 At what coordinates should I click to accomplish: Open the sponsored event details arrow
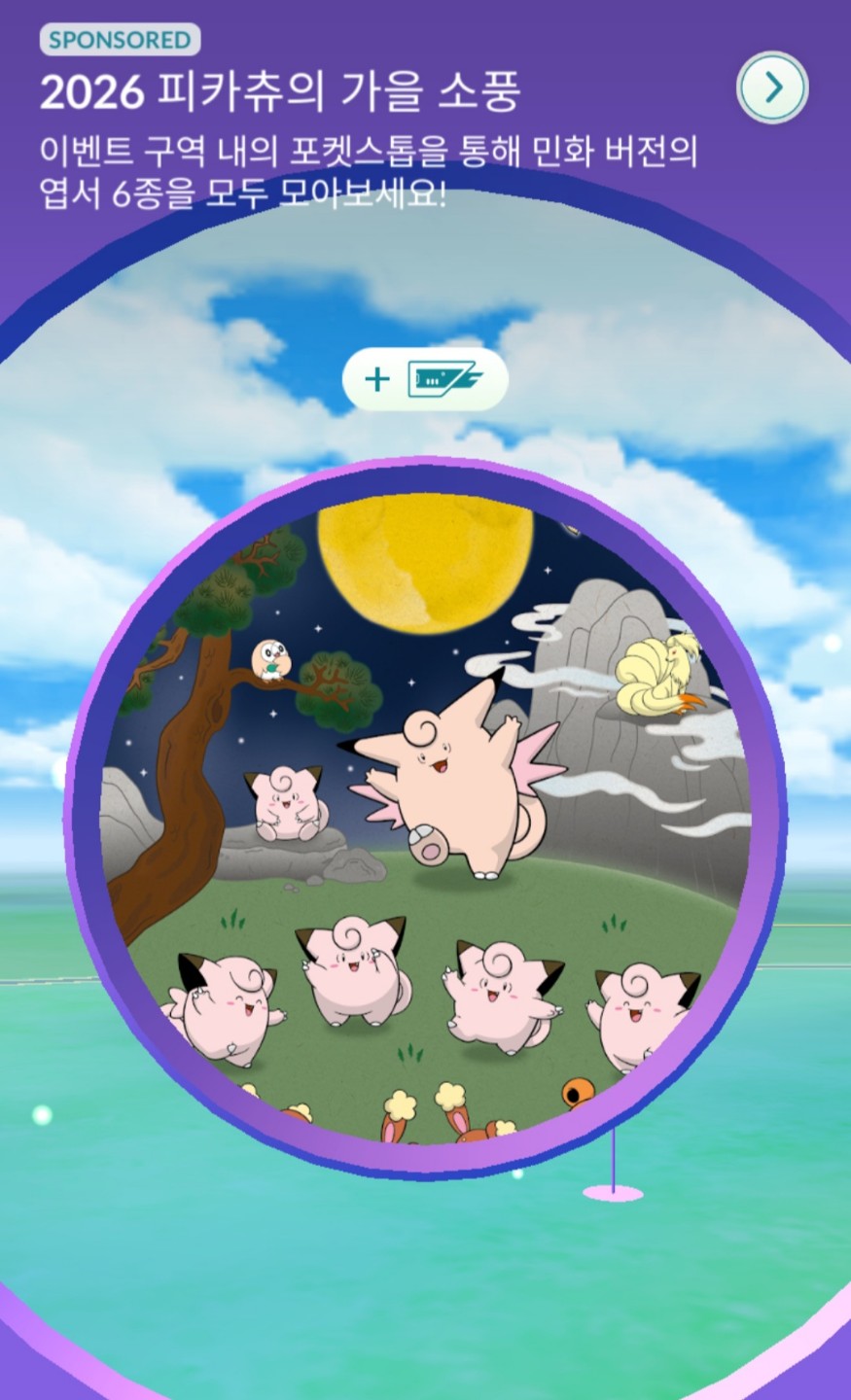(x=772, y=88)
